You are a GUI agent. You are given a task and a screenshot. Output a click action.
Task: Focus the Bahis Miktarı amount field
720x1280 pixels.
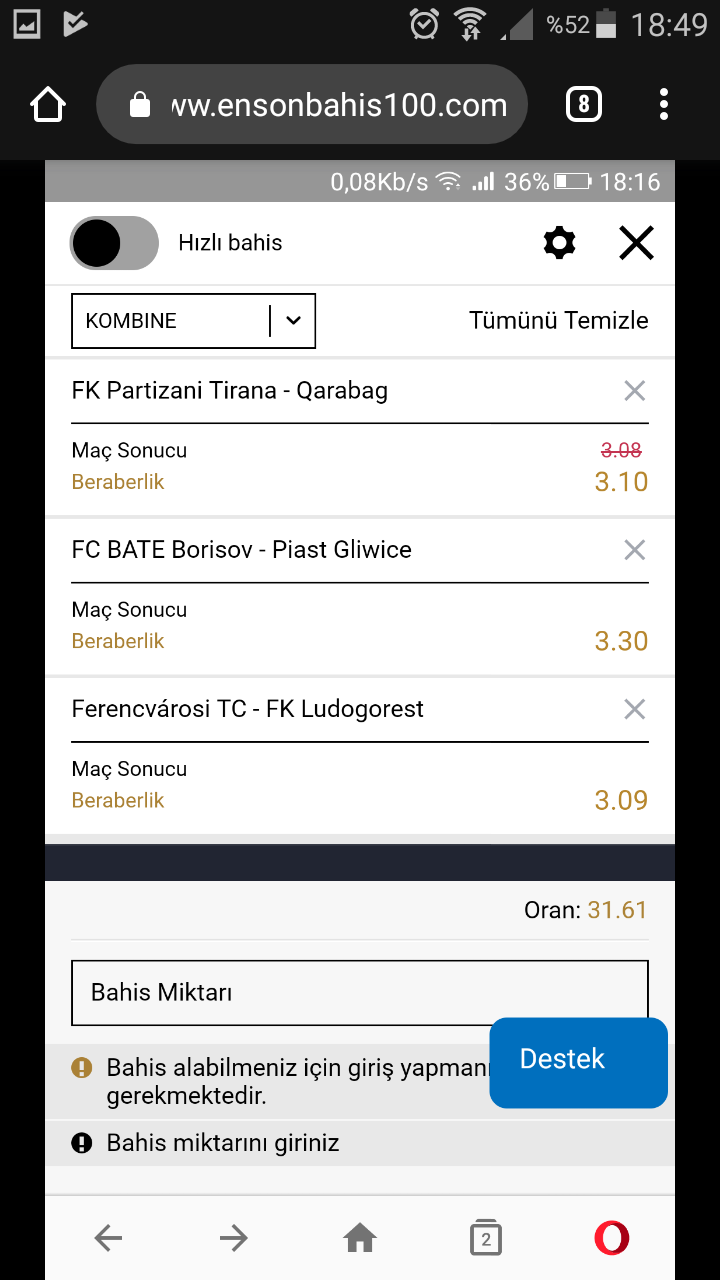click(x=360, y=993)
